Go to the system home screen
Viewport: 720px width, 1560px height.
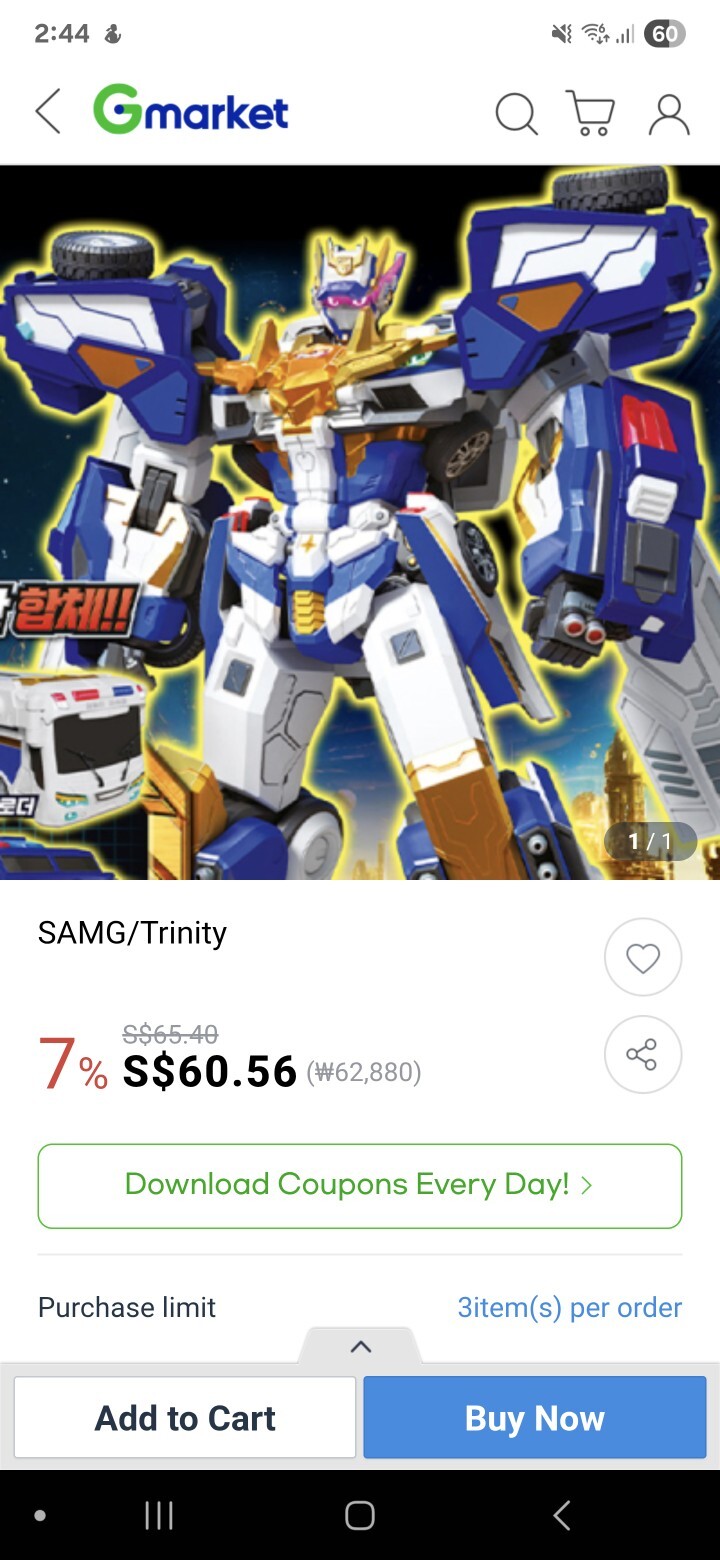click(x=360, y=1515)
